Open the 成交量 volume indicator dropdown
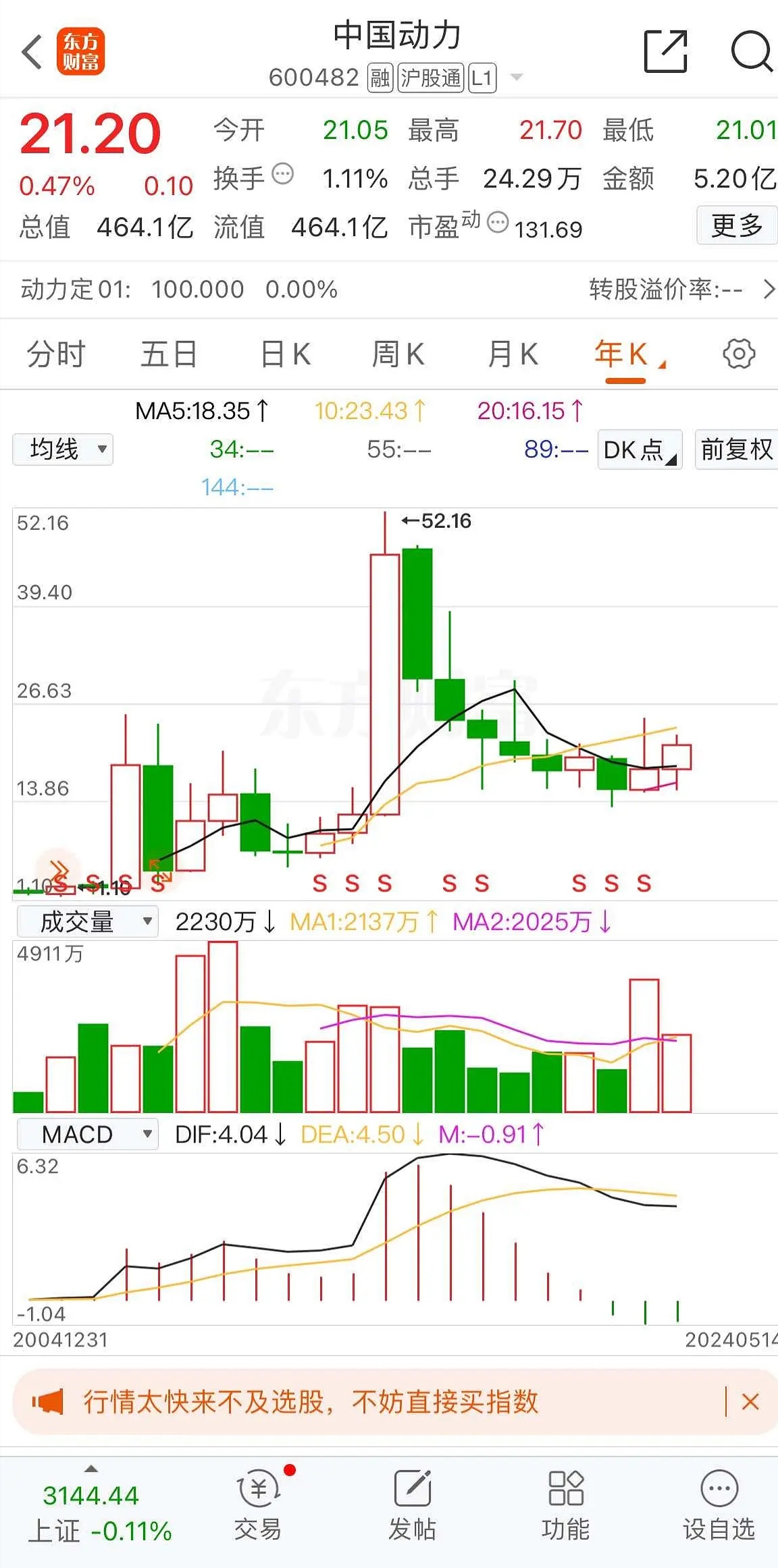 click(86, 919)
